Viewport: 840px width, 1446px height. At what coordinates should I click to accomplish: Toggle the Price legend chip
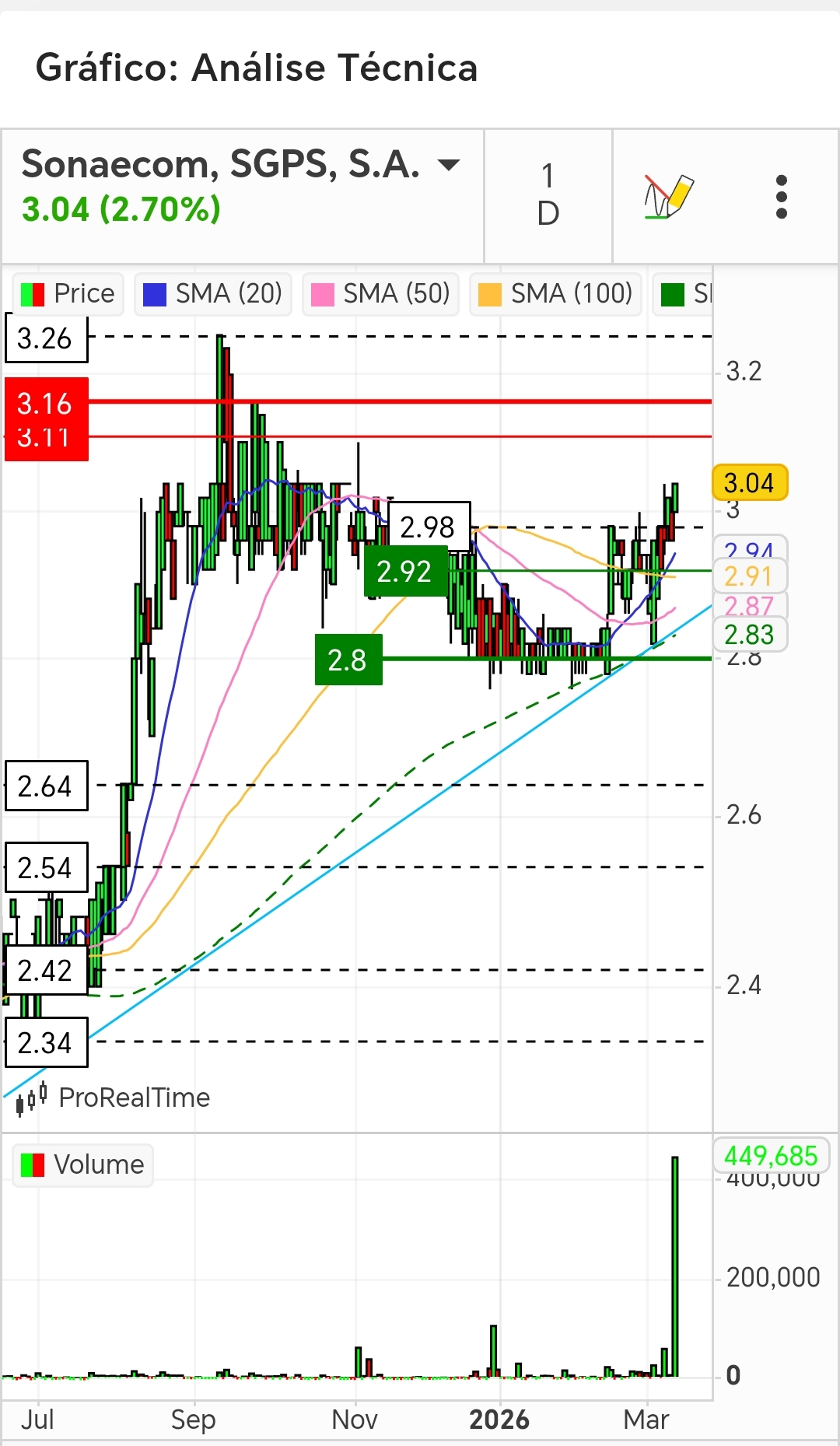tap(68, 294)
